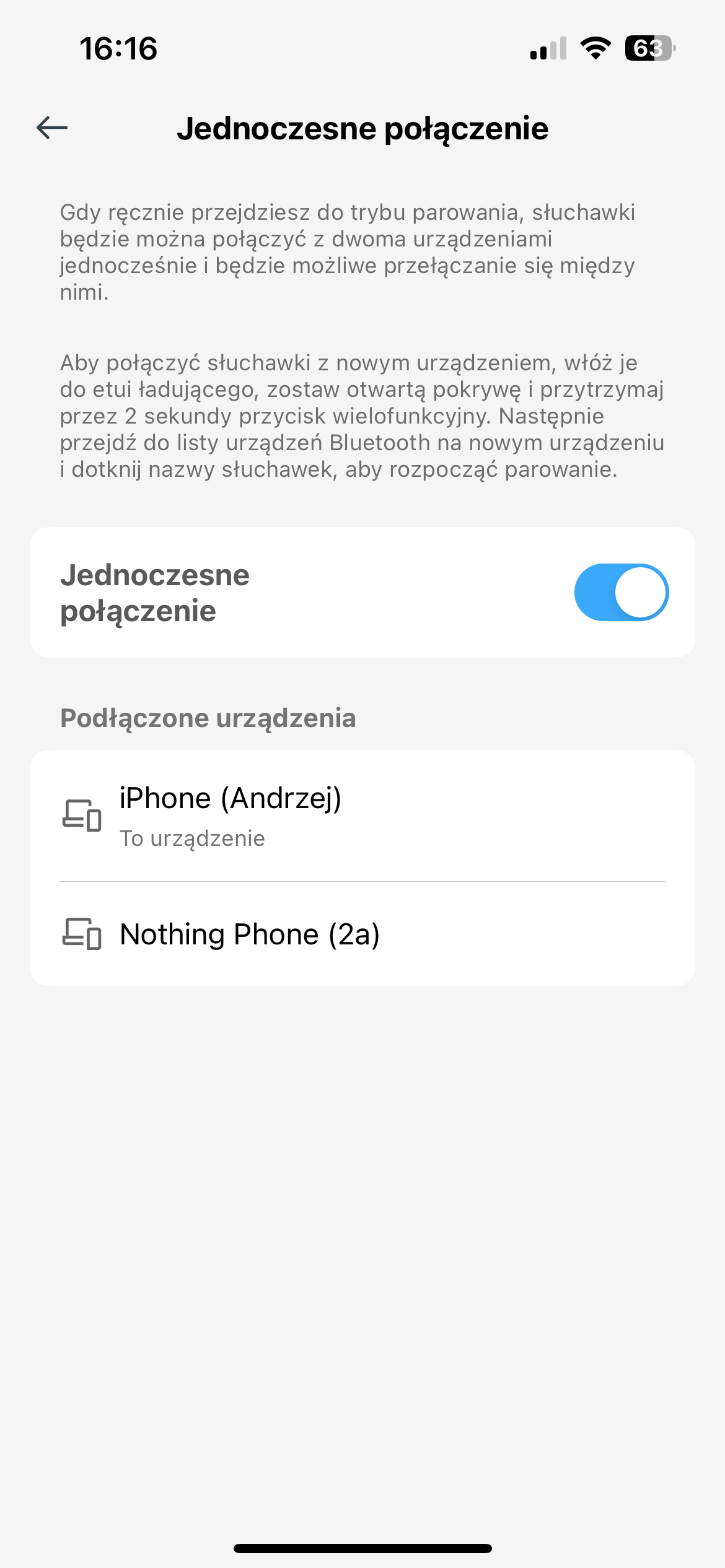Screen dimensions: 725x1568
Task: Disable the Jednoczesne połączenie switch
Action: coord(621,592)
